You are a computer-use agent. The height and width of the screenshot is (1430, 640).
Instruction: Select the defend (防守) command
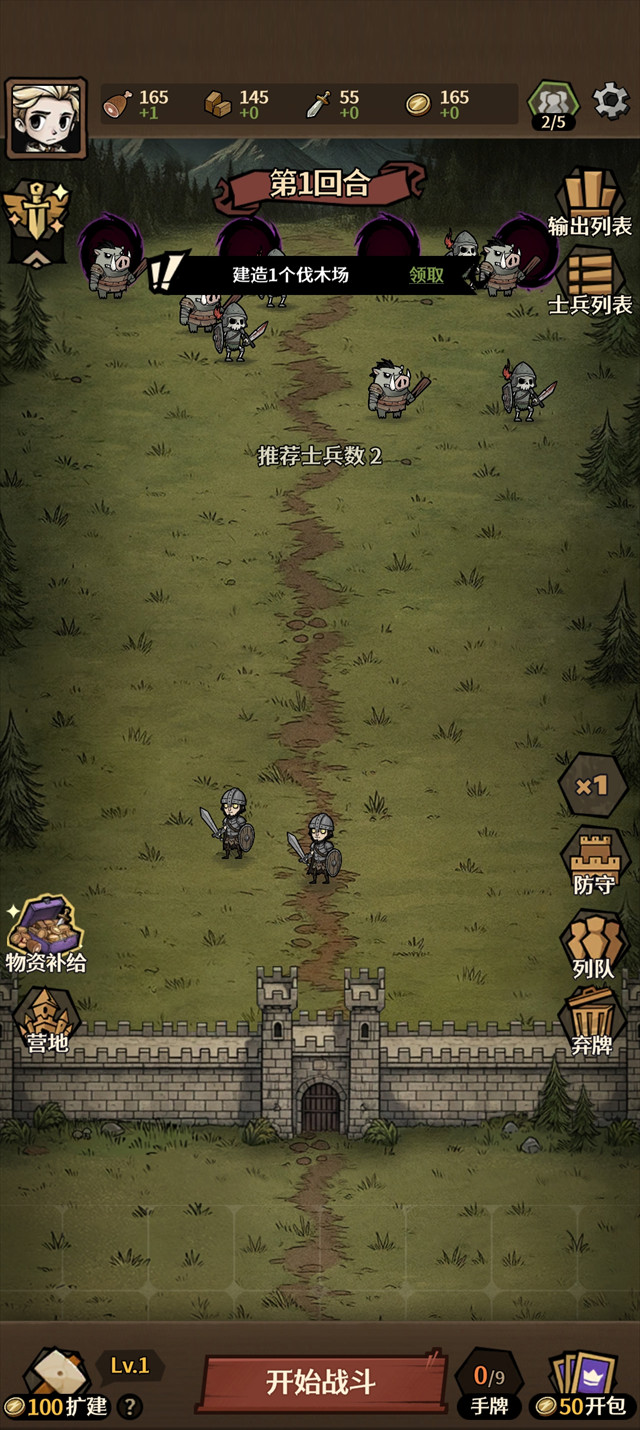pyautogui.click(x=593, y=862)
